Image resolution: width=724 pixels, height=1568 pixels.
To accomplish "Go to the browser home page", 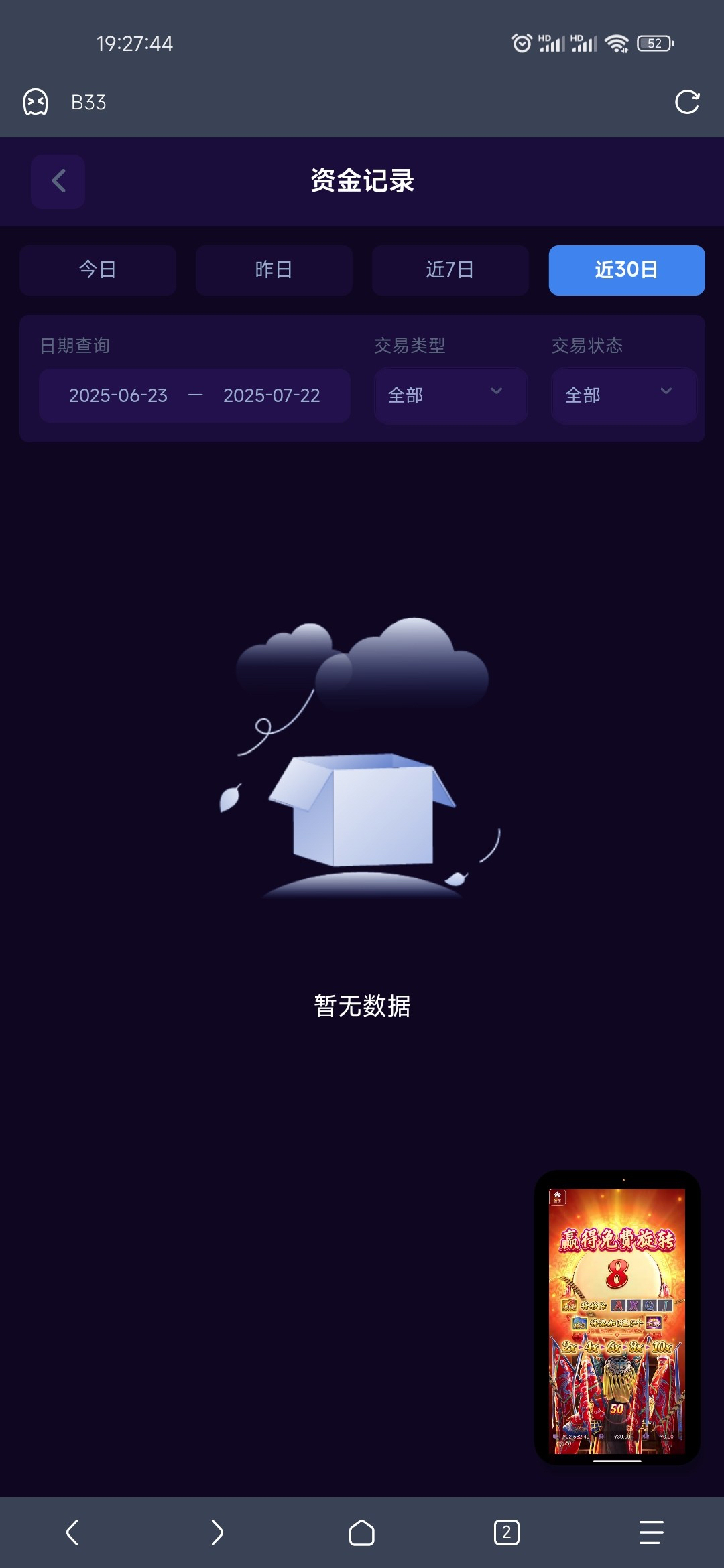I will pos(362,1532).
